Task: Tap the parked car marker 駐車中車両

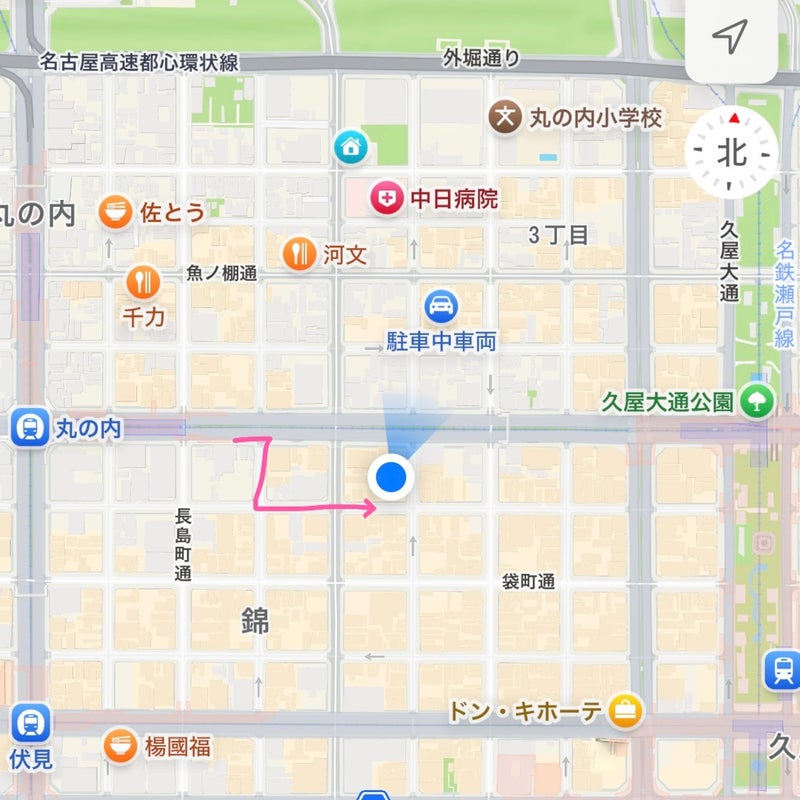Action: (x=439, y=306)
